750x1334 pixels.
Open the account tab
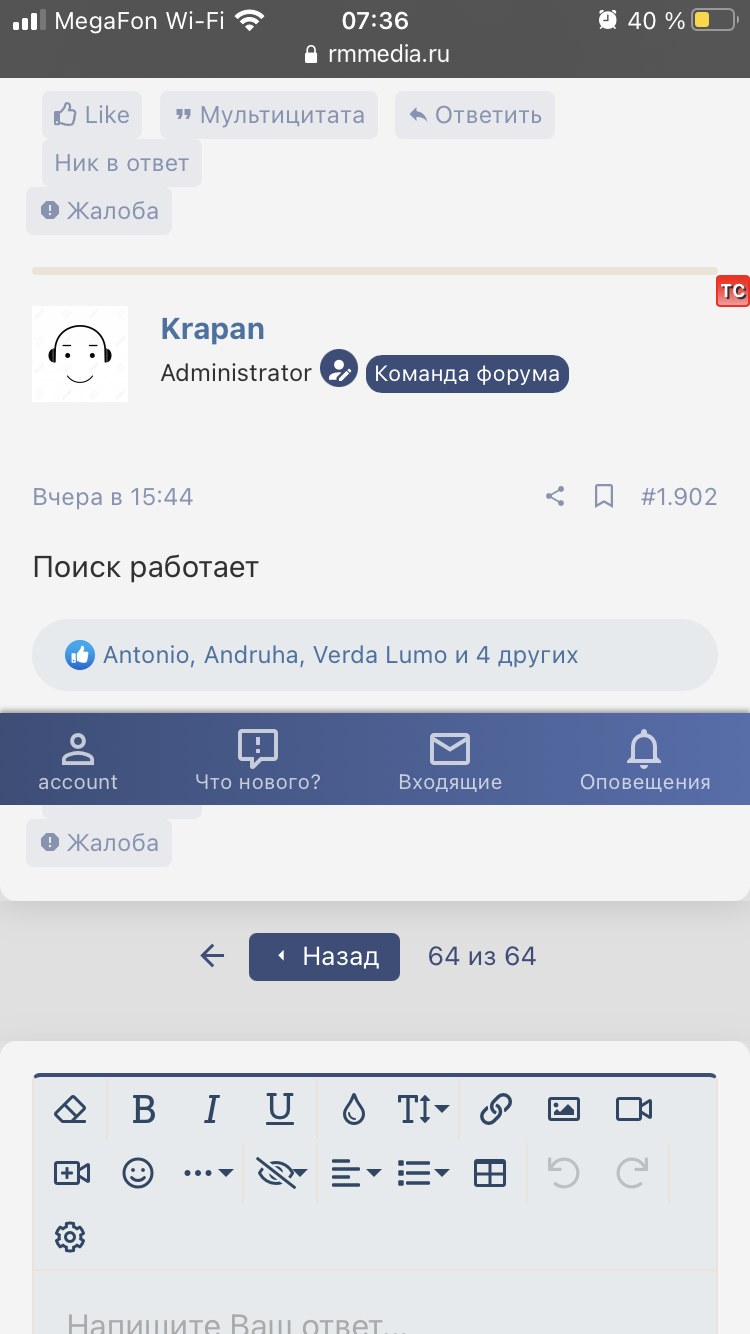[x=78, y=761]
